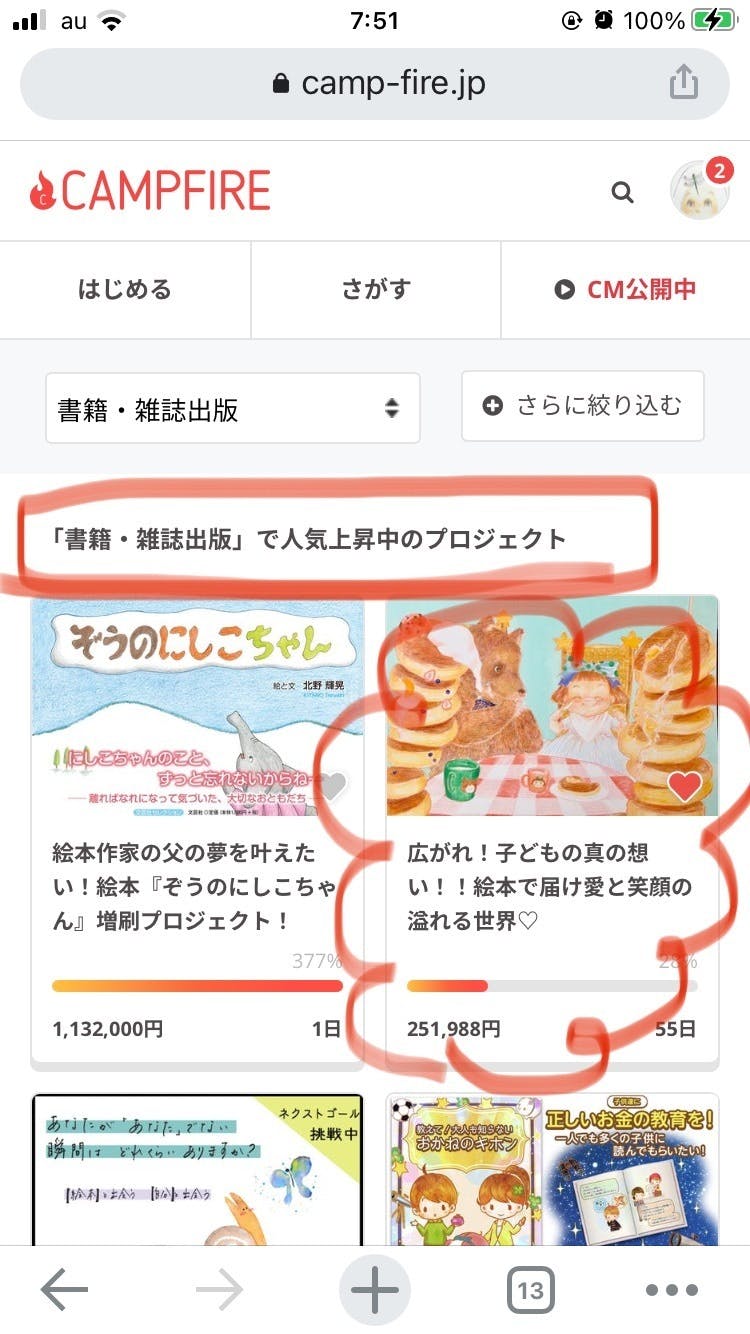Open a new browser tab

pyautogui.click(x=375, y=1291)
